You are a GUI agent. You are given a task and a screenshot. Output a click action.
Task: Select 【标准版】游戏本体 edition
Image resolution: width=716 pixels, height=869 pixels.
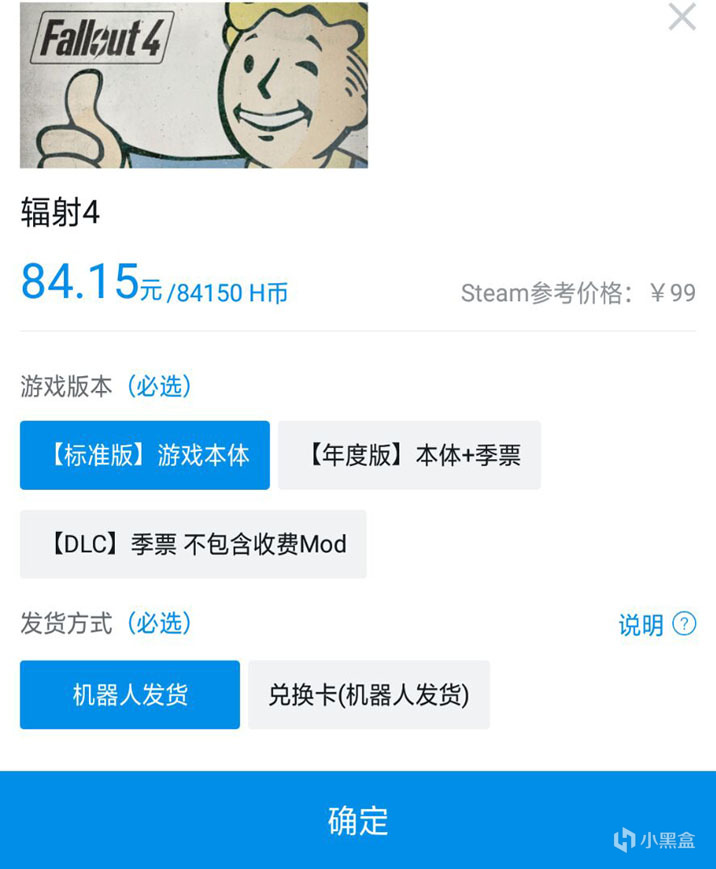coord(145,456)
